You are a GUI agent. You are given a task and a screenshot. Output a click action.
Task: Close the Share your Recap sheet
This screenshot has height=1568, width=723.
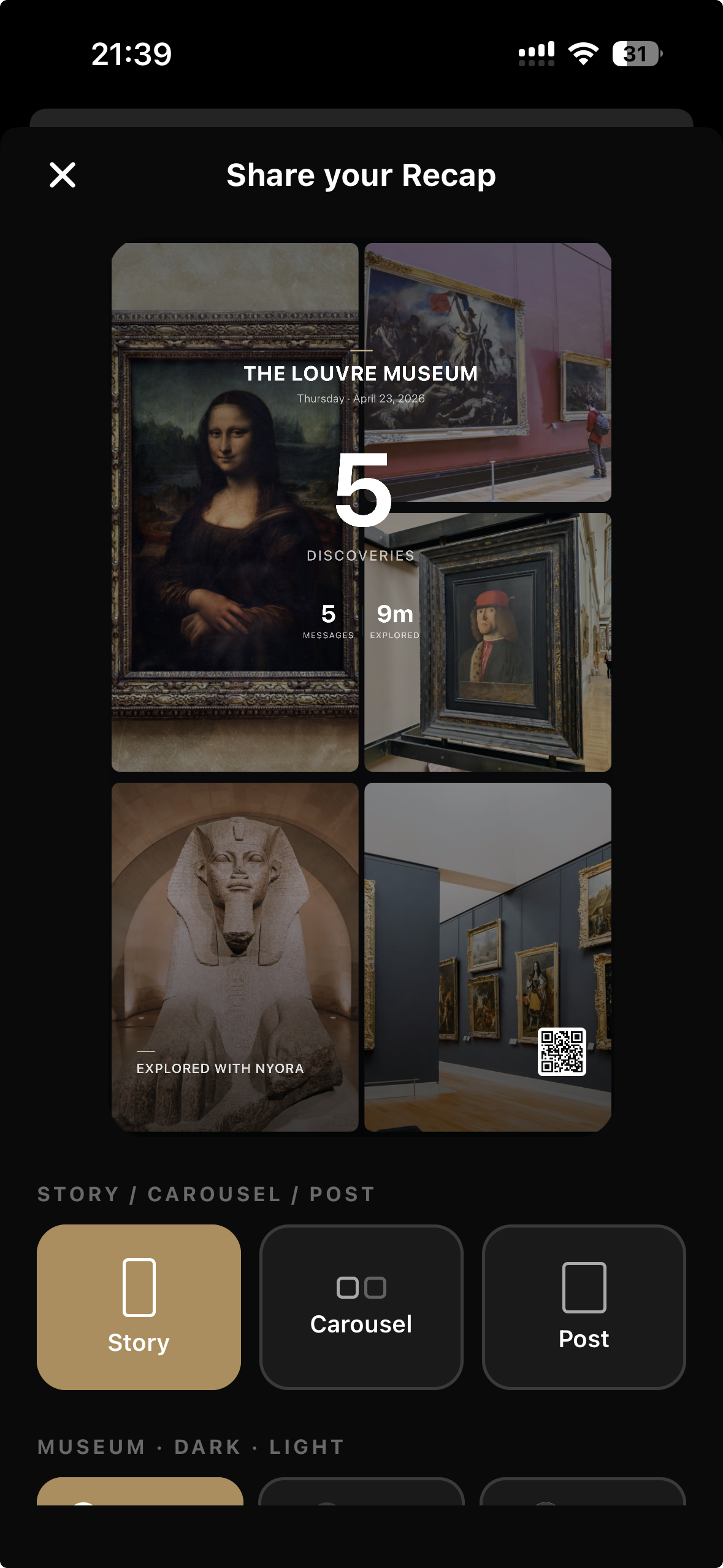click(x=63, y=175)
